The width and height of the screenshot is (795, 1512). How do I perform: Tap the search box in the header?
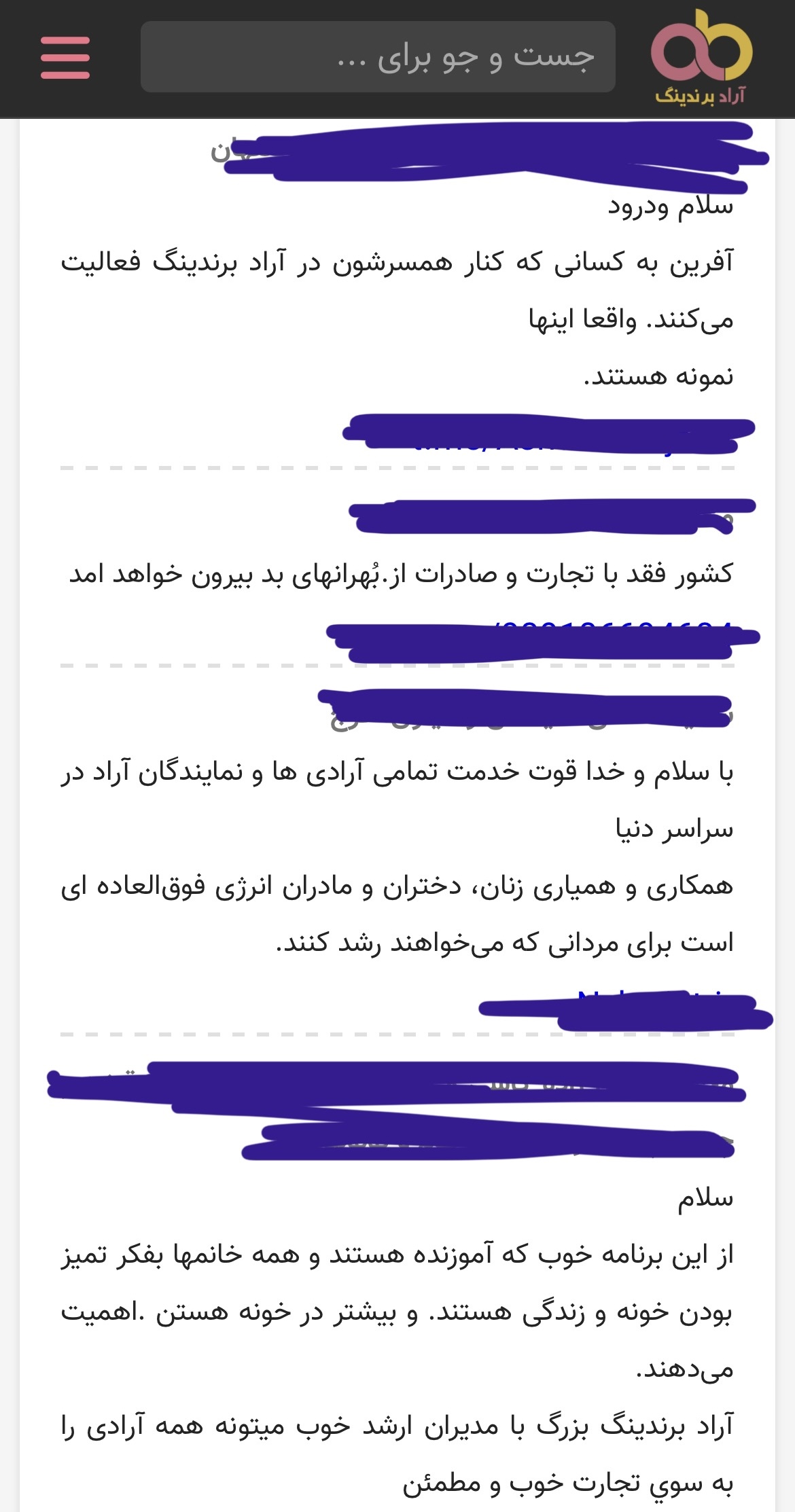point(378,57)
